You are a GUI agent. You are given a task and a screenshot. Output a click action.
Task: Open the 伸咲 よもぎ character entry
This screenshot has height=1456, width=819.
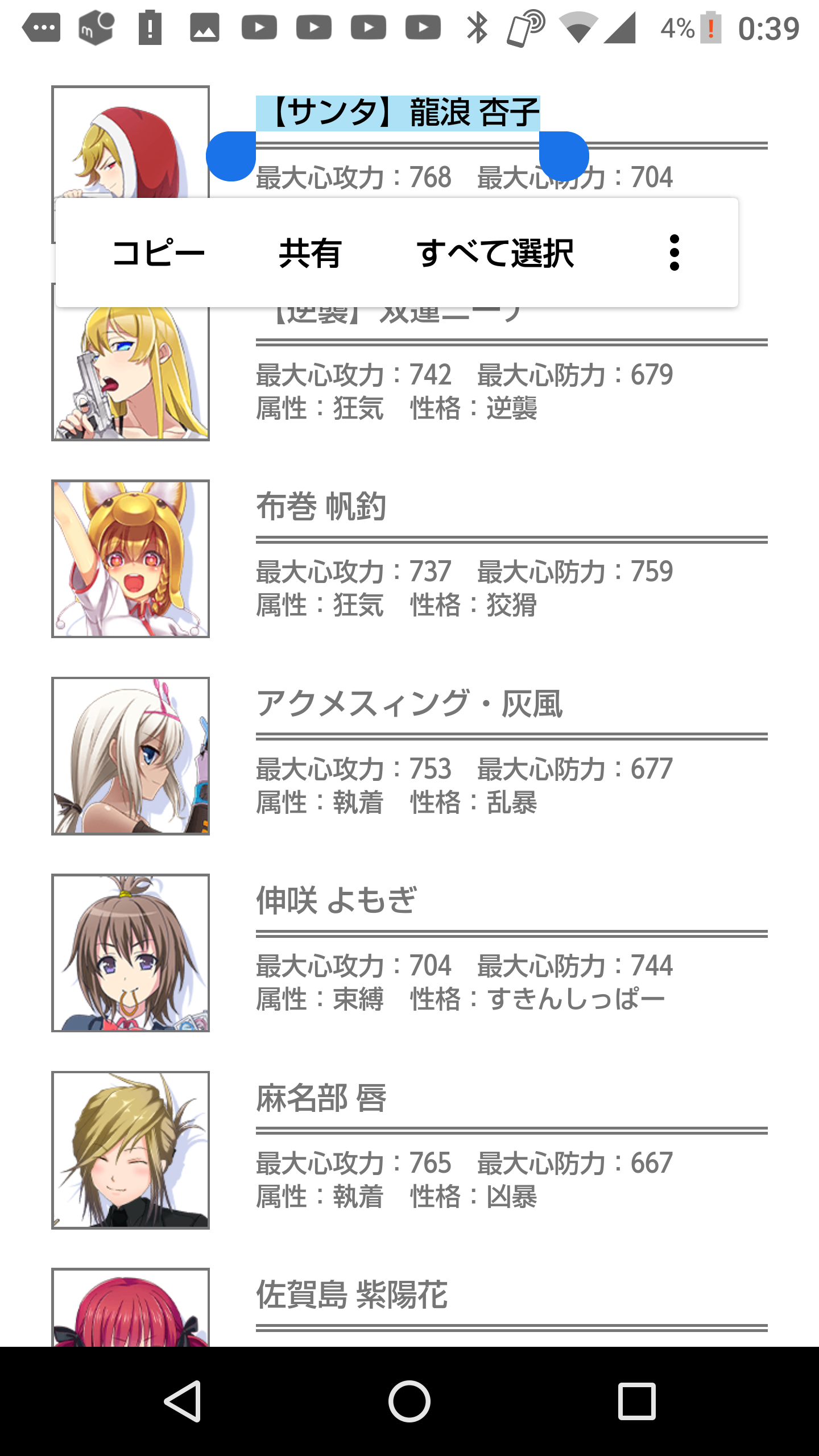pos(337,900)
